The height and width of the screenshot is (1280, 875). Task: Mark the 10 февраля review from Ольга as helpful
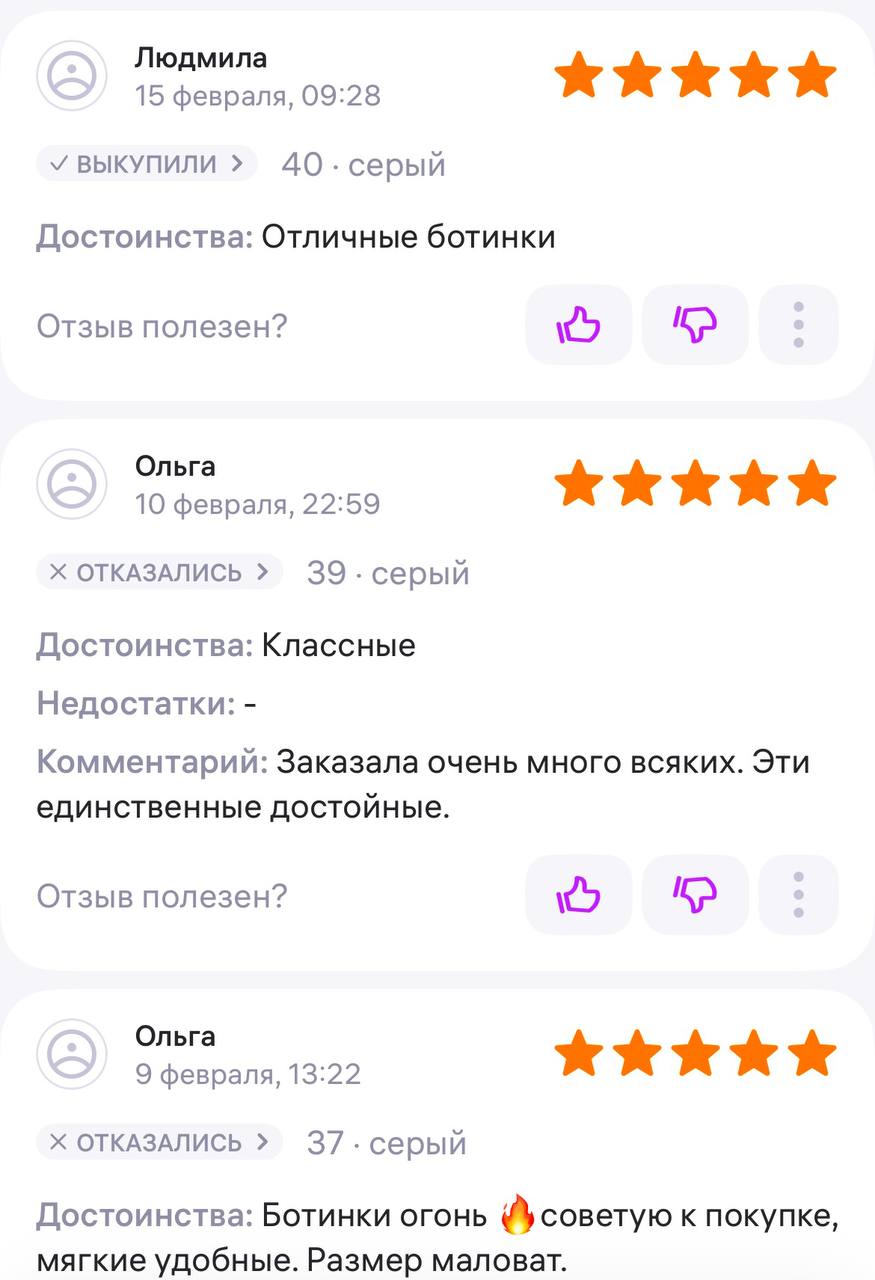click(x=578, y=894)
